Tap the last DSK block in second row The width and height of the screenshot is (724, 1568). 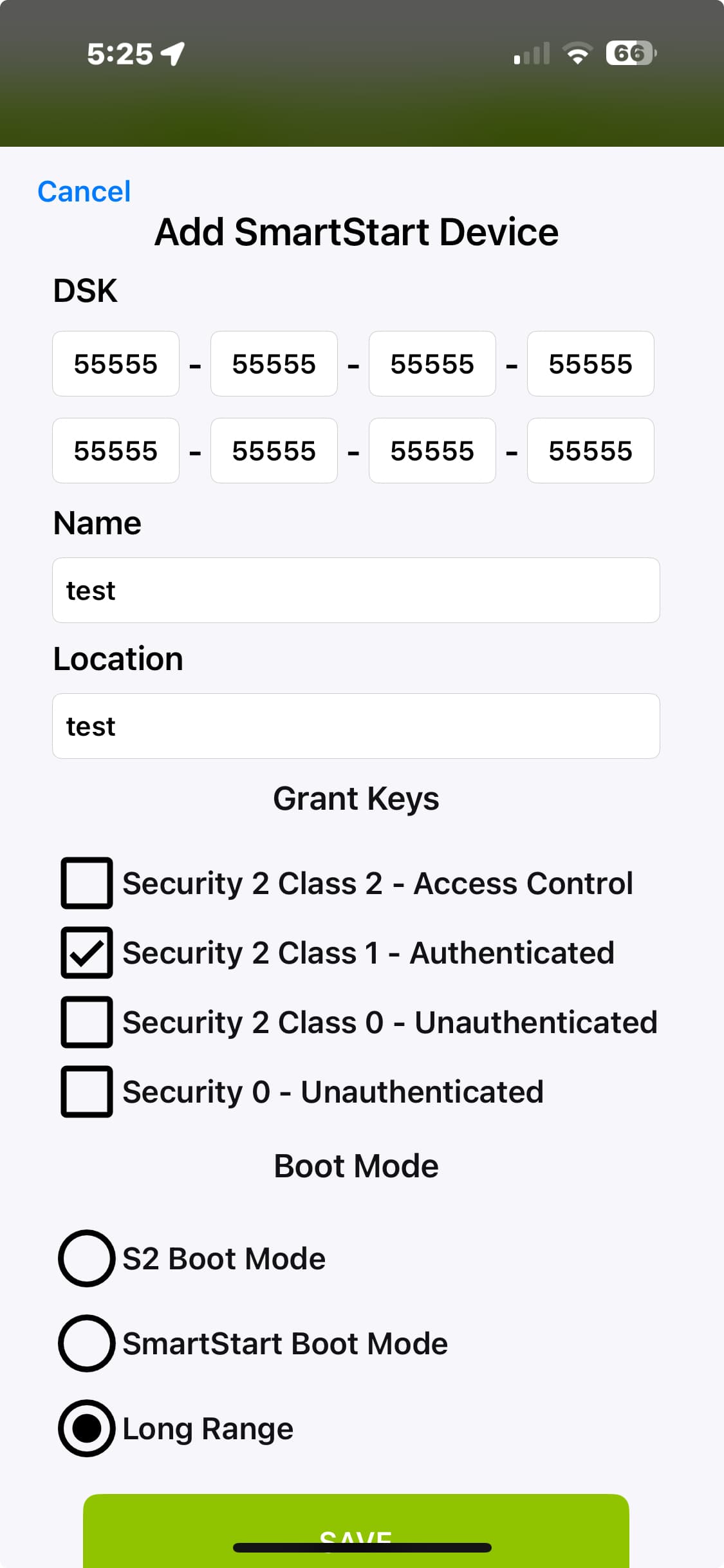pyautogui.click(x=590, y=451)
